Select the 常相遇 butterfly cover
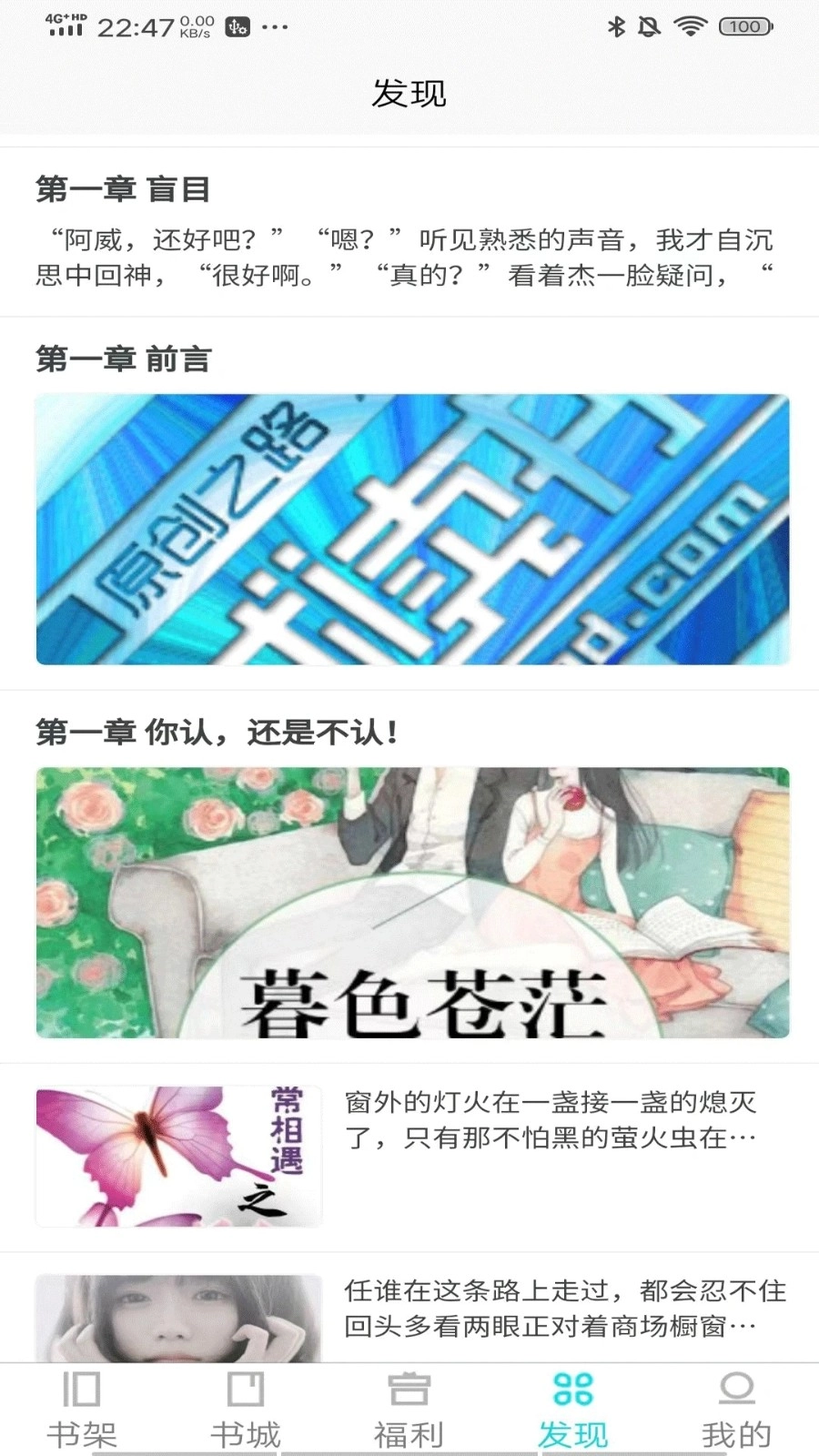The width and height of the screenshot is (819, 1456). pyautogui.click(x=177, y=1156)
